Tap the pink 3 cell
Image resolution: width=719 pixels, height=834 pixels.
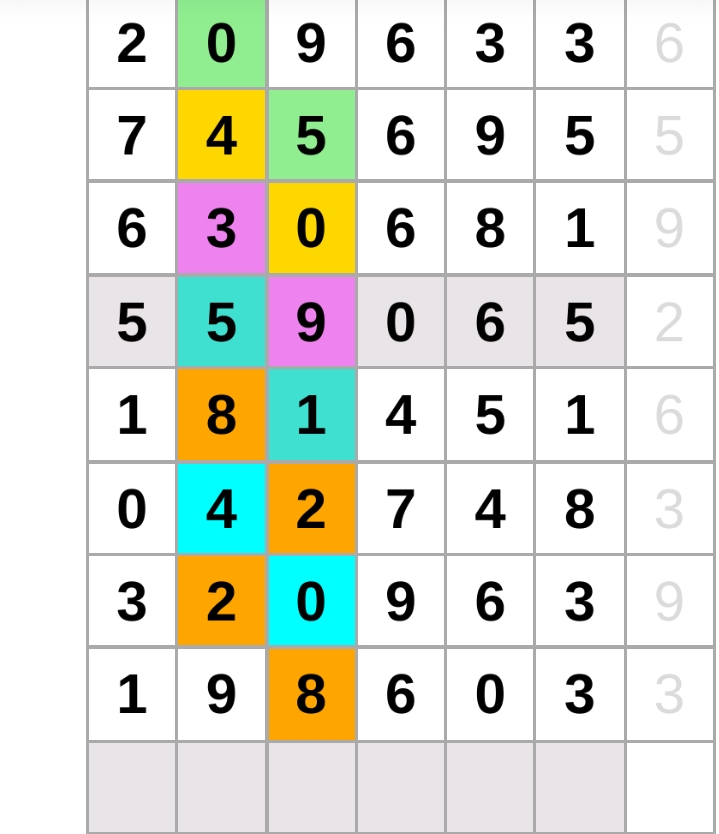[x=221, y=229]
